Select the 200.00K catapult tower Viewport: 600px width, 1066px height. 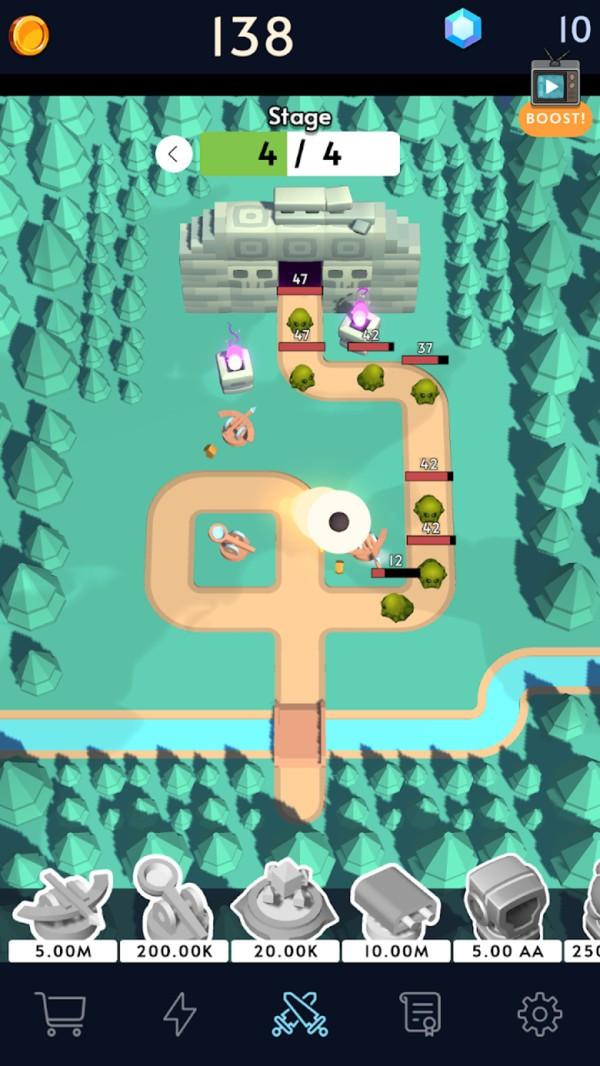173,908
